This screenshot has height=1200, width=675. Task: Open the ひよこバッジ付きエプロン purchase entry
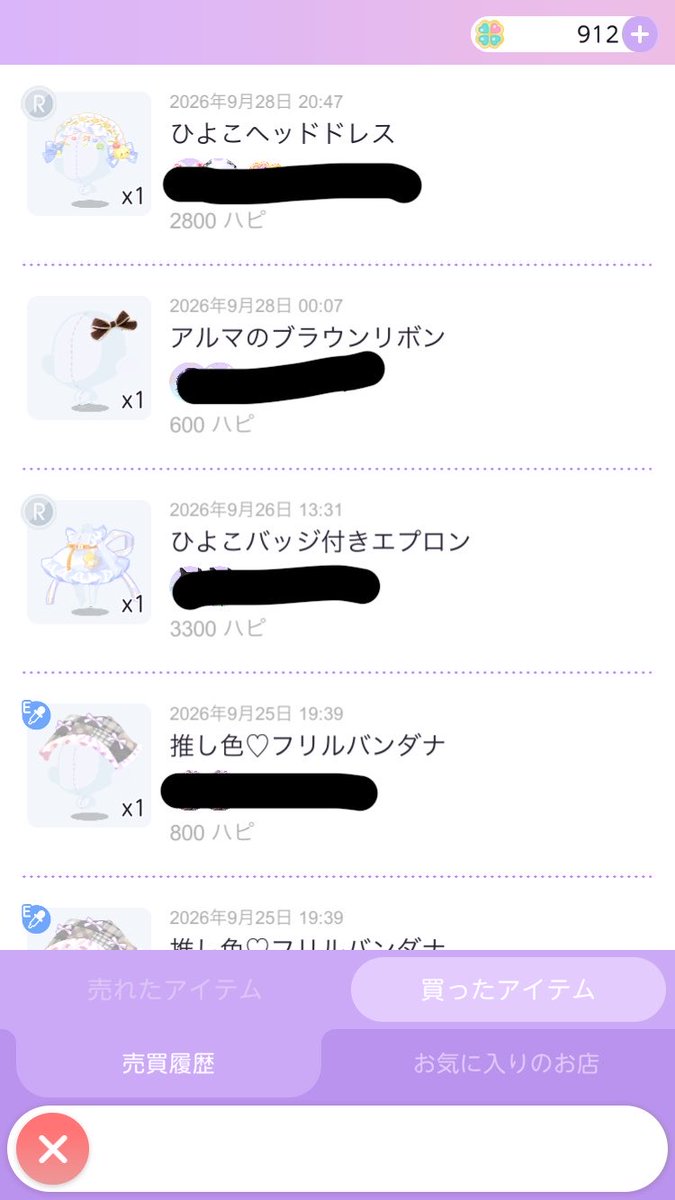[x=337, y=571]
